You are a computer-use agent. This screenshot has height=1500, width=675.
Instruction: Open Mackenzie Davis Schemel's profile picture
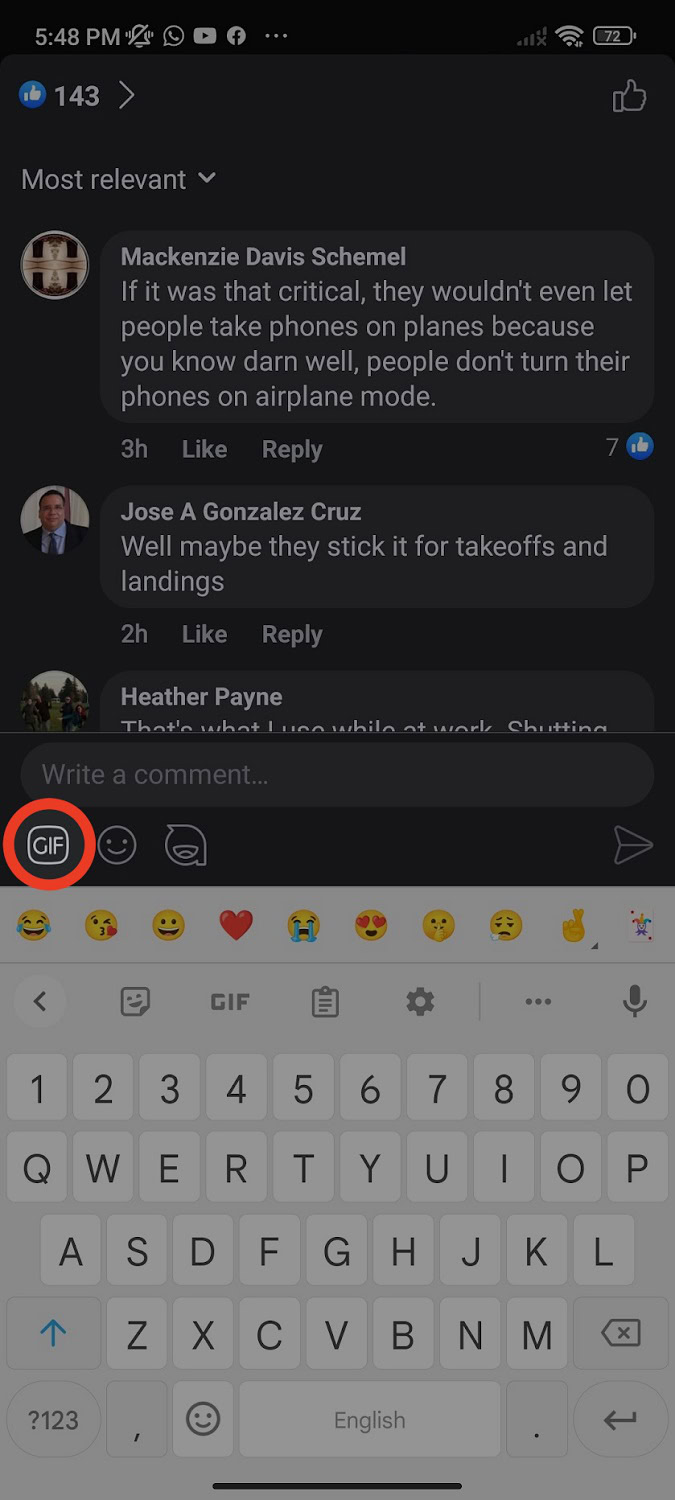point(55,265)
